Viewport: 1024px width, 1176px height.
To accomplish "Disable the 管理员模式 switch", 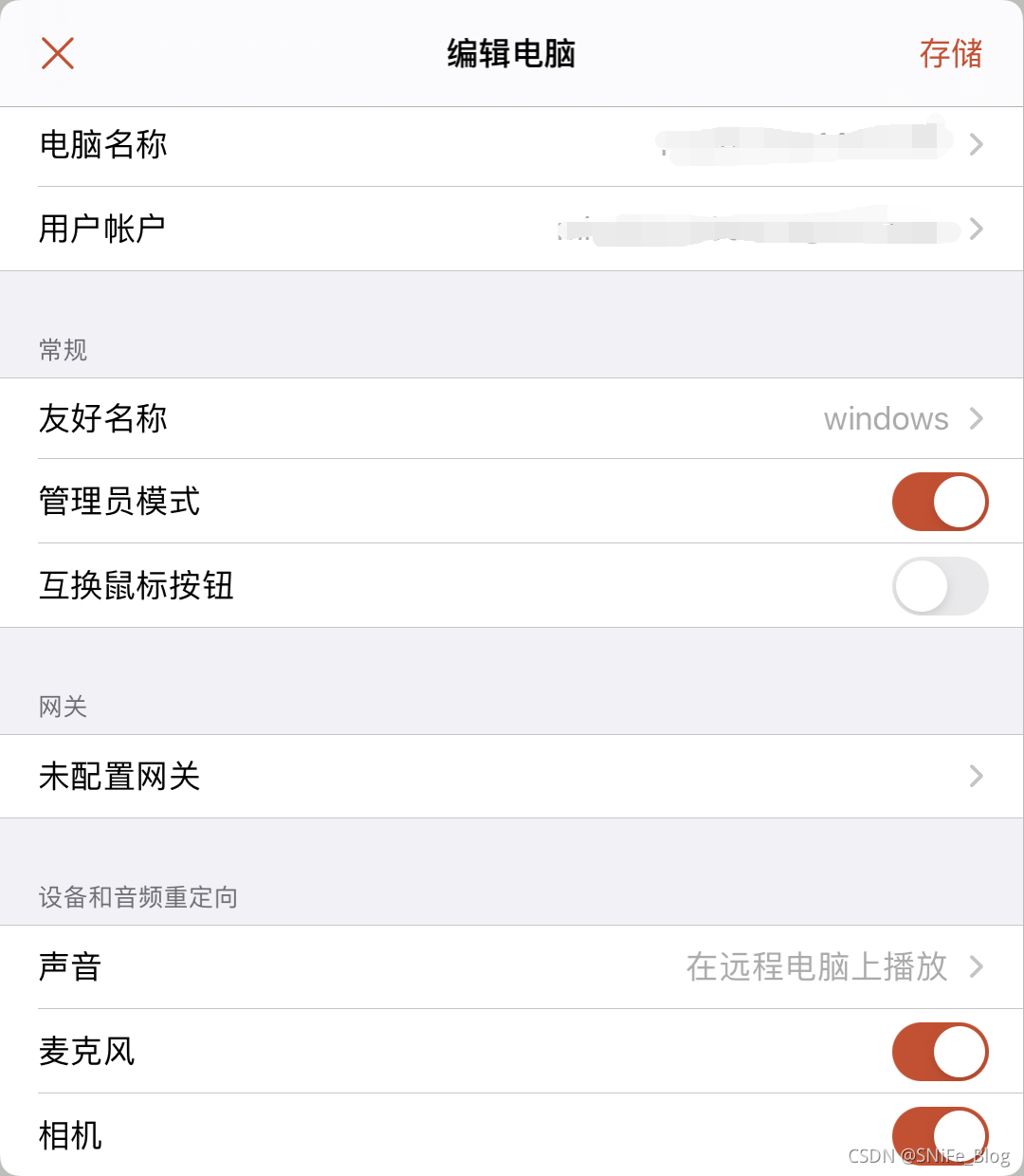I will [940, 502].
